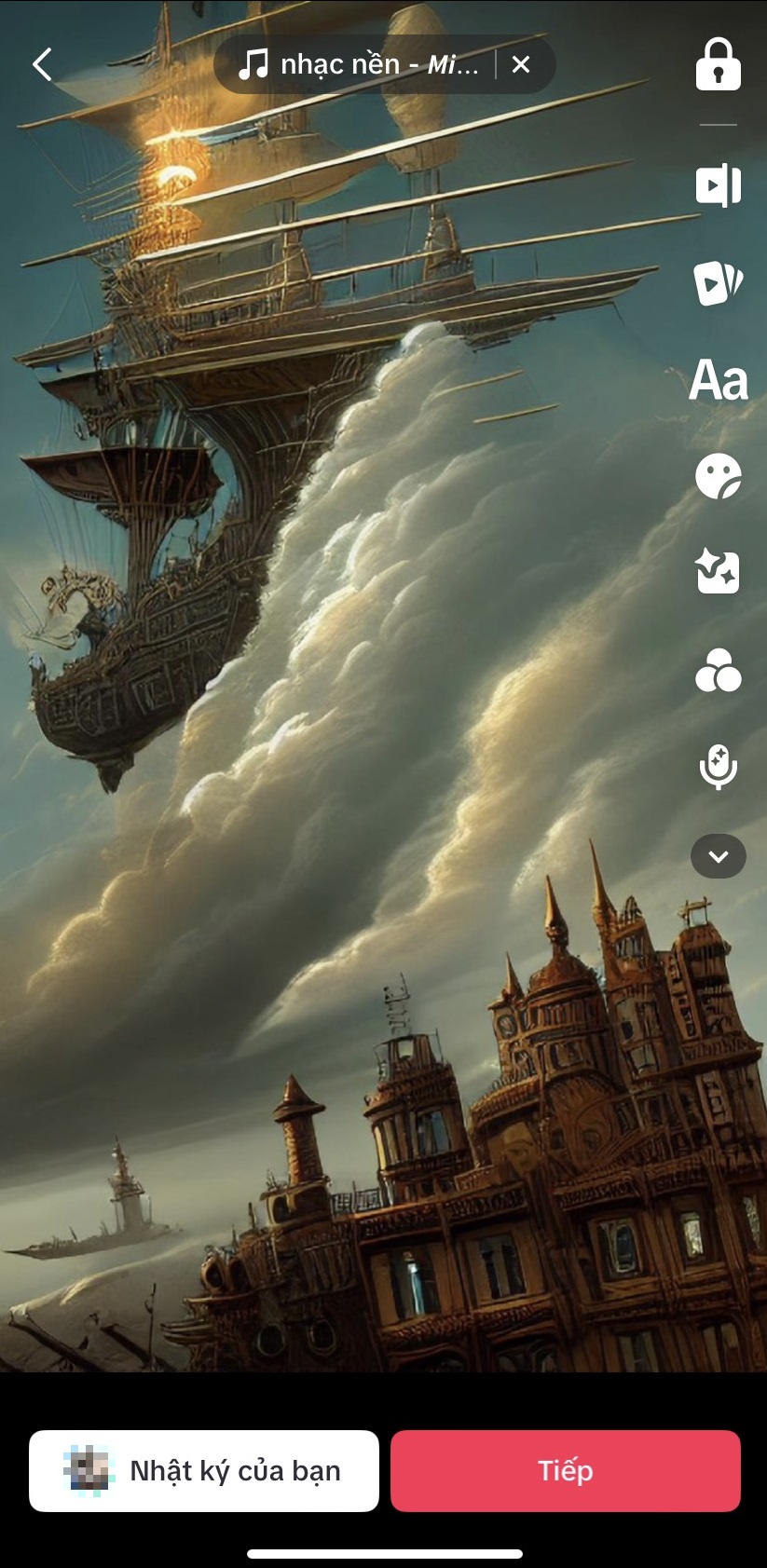Open the templates card icon
The width and height of the screenshot is (767, 1568).
point(718,283)
